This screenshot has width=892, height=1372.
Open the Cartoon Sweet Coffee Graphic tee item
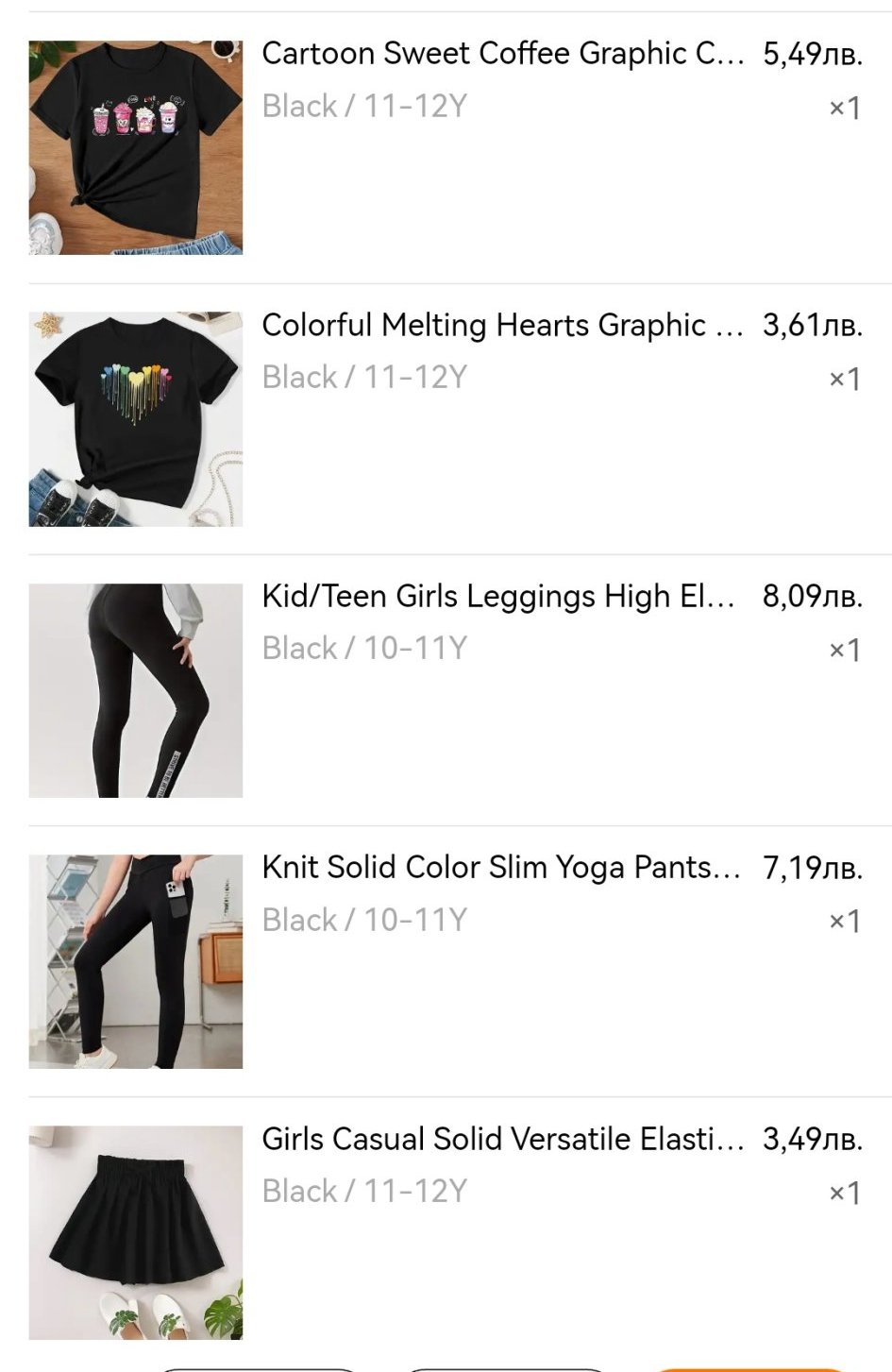pyautogui.click(x=502, y=54)
